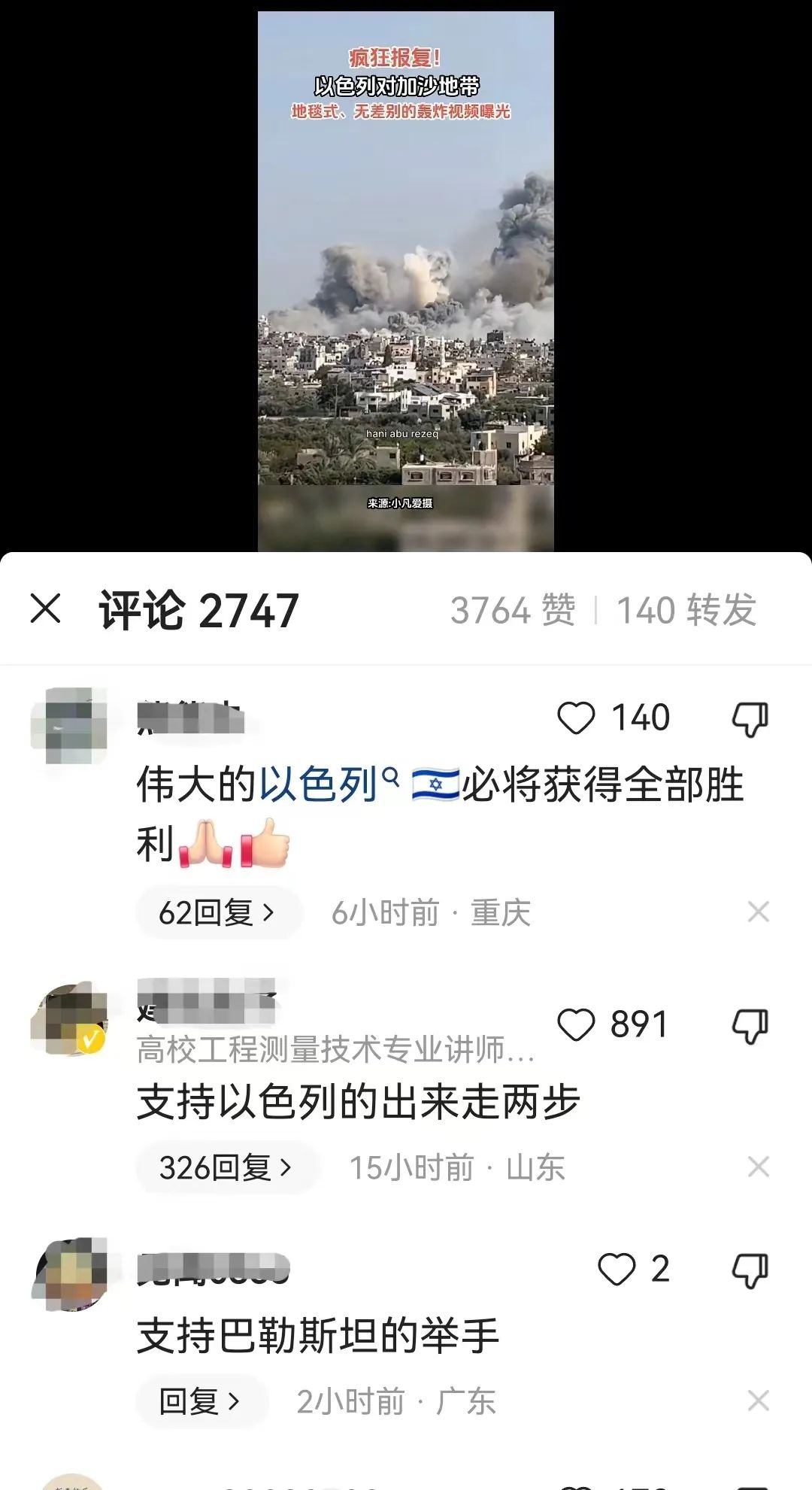Viewport: 812px width, 1490px height.
Task: Reply to the comment 支持巴勒斯坦的举手
Action: click(201, 1401)
